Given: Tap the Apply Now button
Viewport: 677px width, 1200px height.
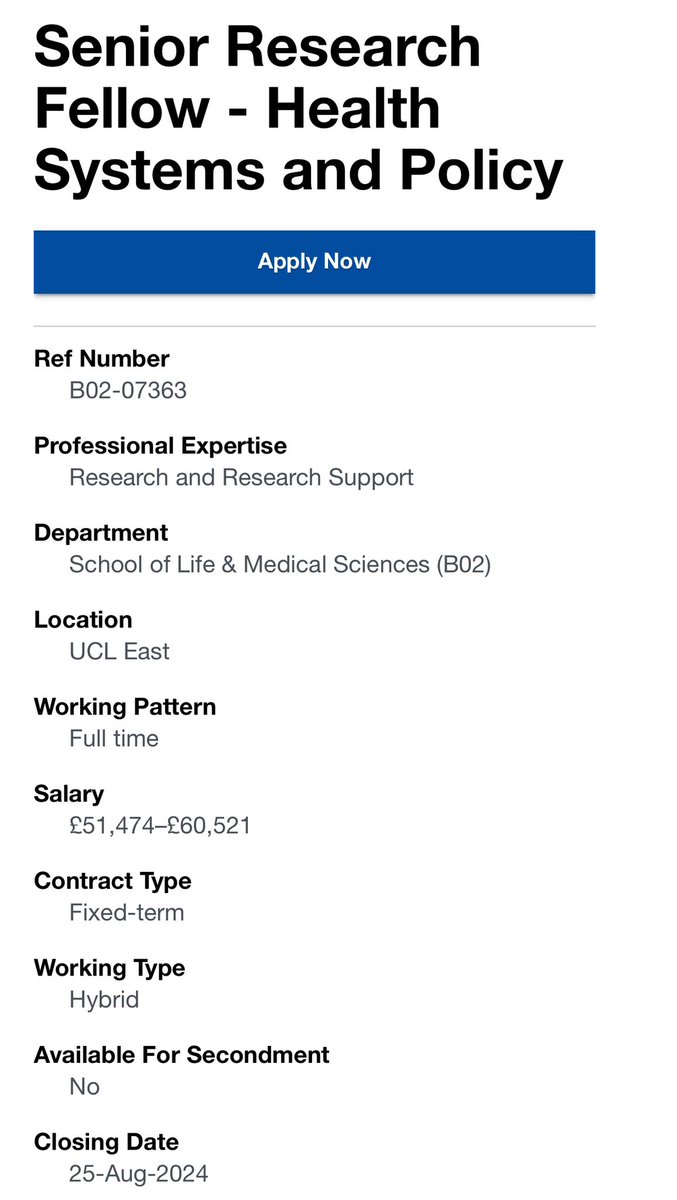Looking at the screenshot, I should (314, 262).
